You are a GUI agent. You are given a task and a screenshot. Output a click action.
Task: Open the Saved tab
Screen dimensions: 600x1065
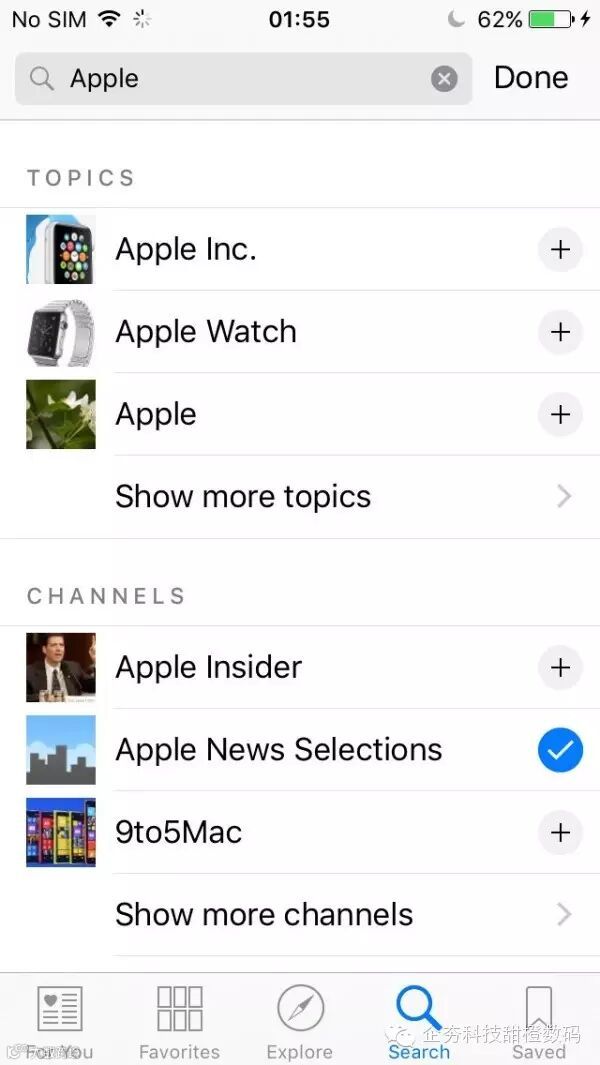(539, 1020)
